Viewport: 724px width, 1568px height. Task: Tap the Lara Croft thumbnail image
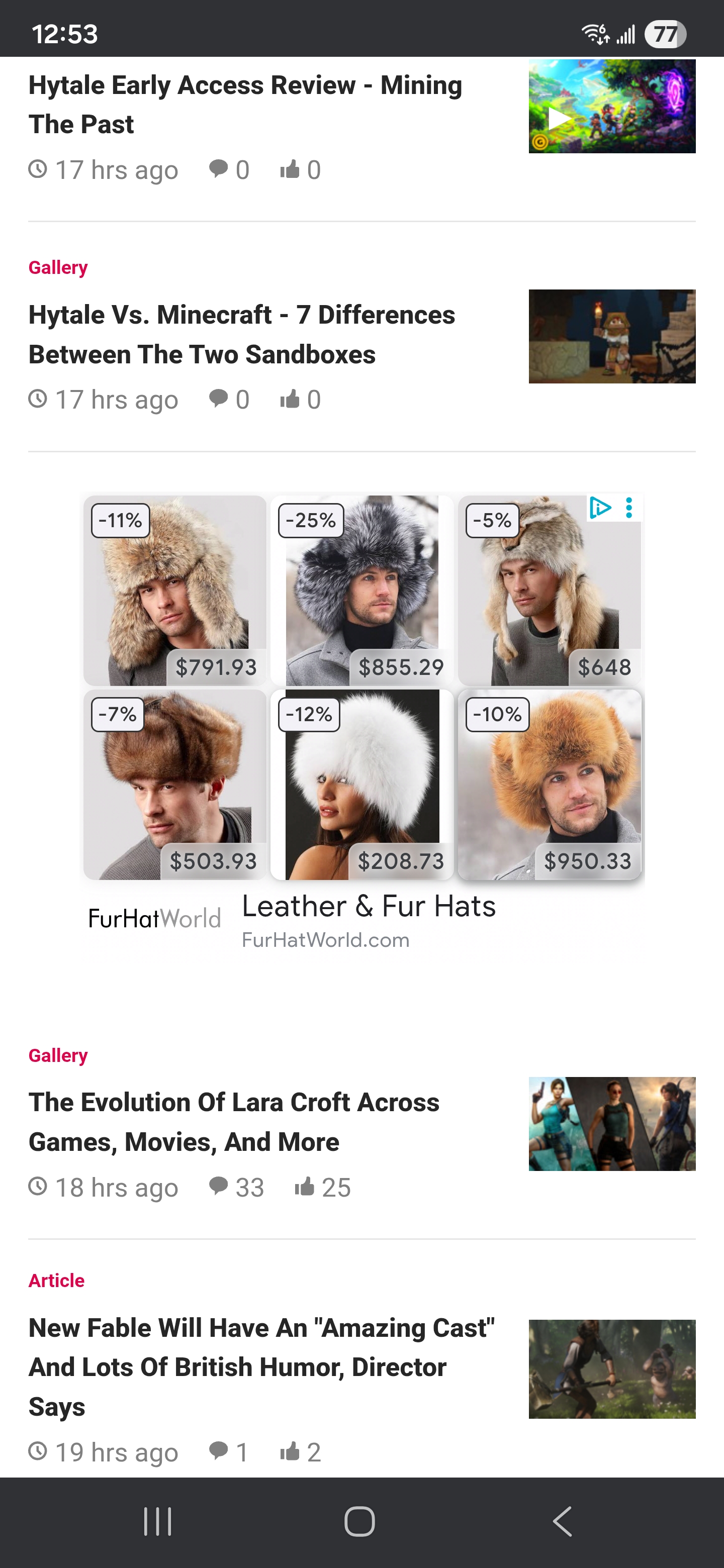click(611, 1124)
